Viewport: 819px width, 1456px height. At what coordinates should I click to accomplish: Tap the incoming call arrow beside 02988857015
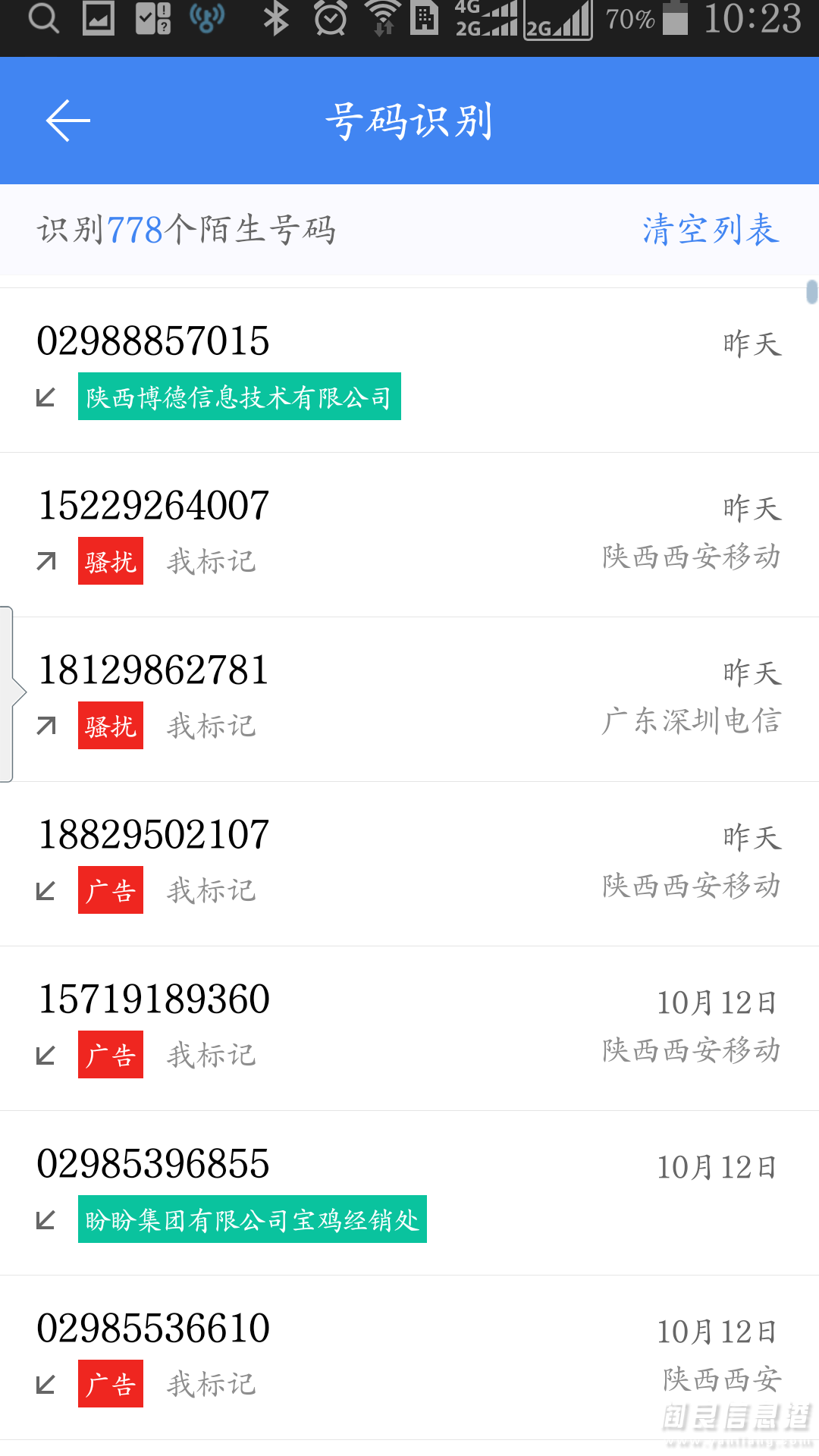[47, 396]
